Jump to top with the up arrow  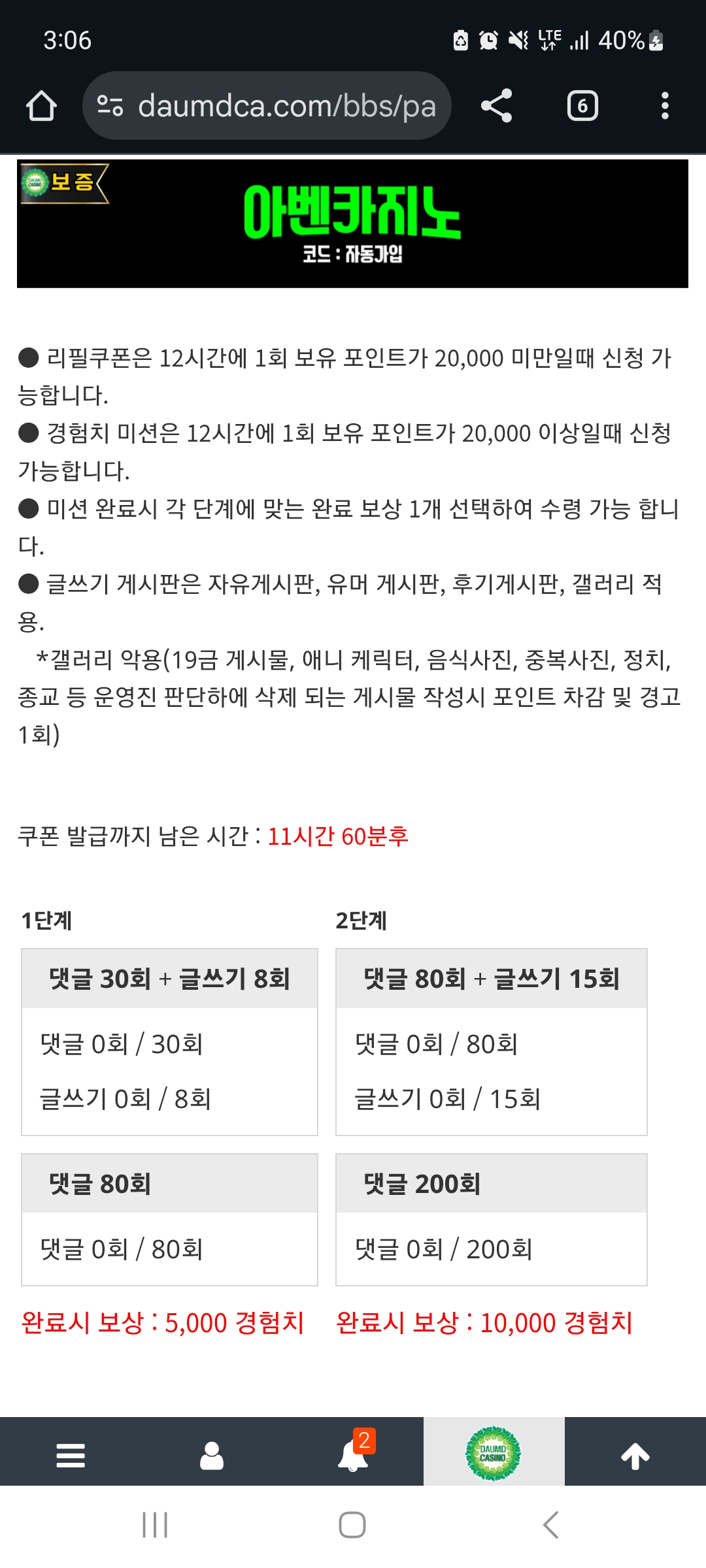tap(635, 1456)
